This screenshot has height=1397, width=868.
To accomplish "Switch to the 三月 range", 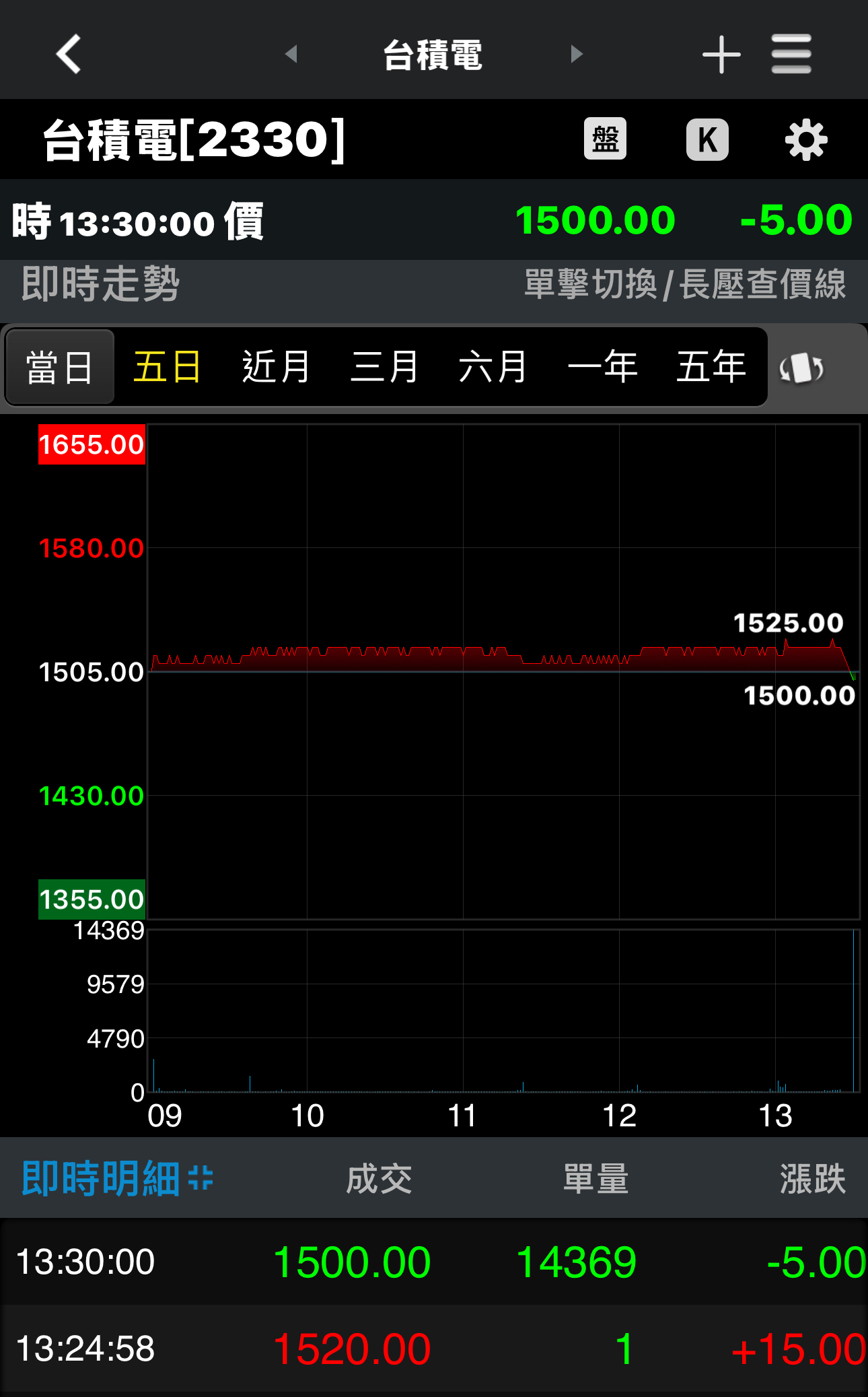I will click(x=384, y=368).
